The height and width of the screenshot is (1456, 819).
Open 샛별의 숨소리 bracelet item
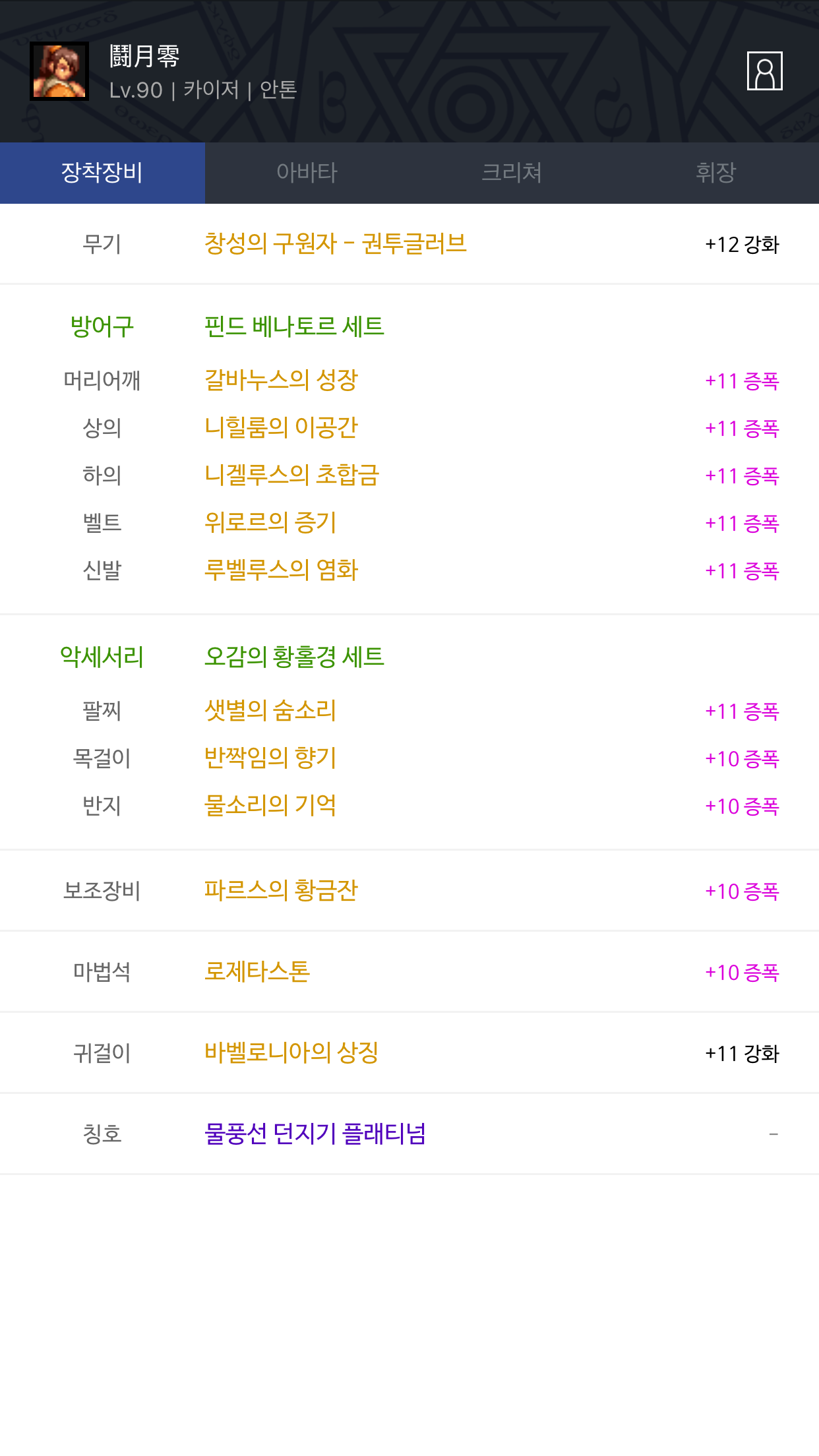(270, 710)
